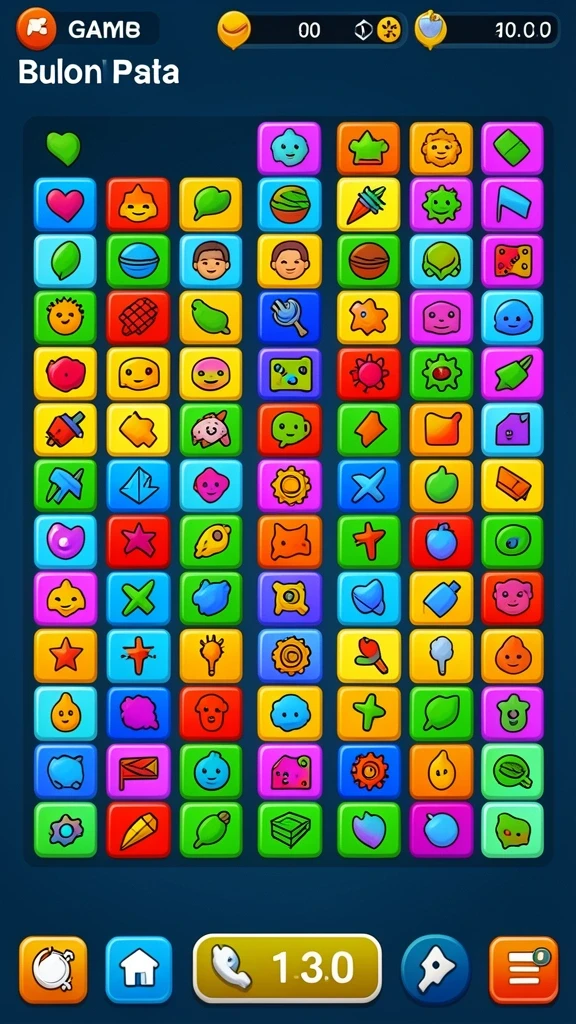The height and width of the screenshot is (1024, 576).
Task: Select the pink heart on blue tile
Action: 65,204
